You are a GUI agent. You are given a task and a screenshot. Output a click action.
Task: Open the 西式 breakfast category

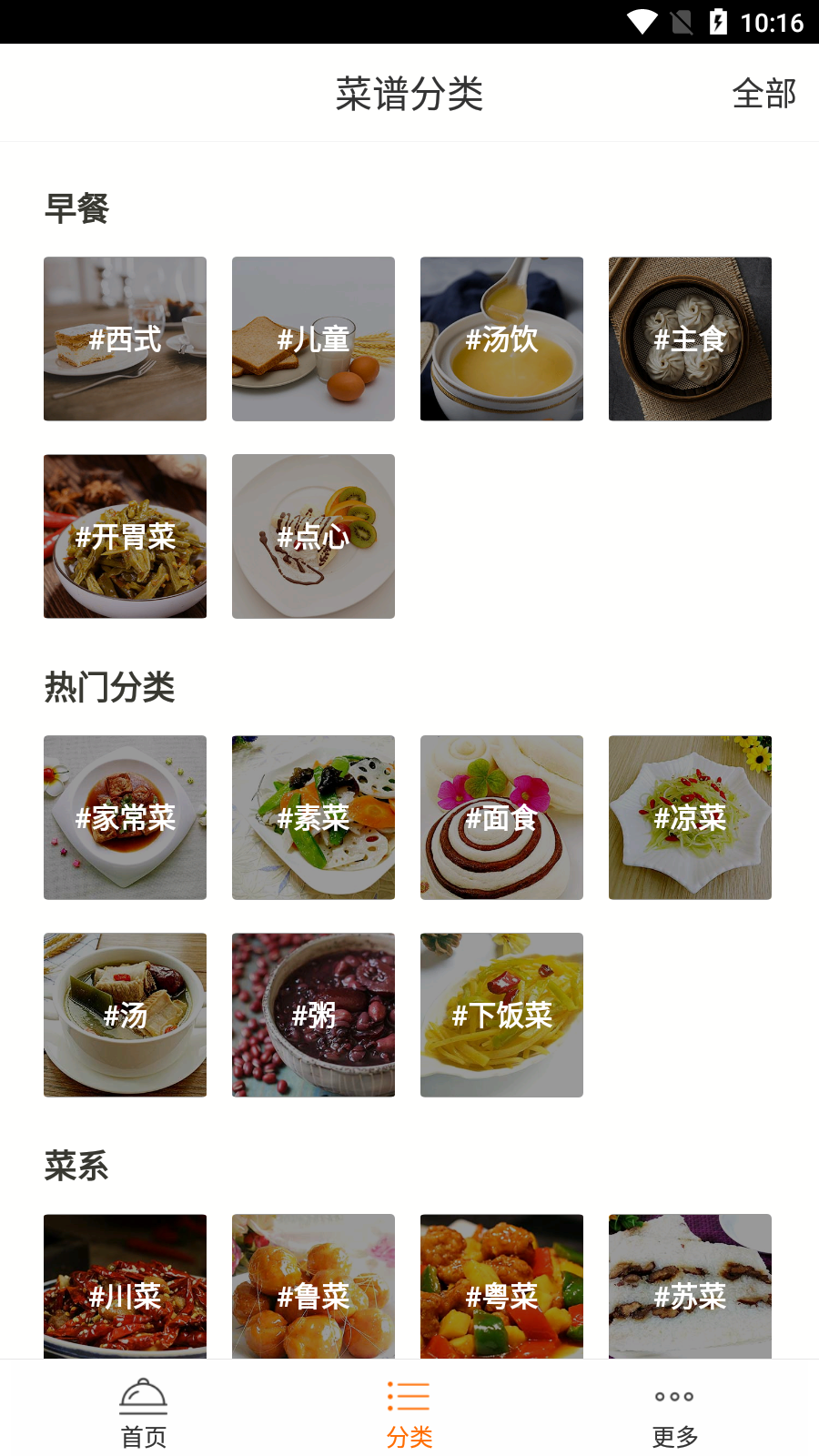pos(125,339)
